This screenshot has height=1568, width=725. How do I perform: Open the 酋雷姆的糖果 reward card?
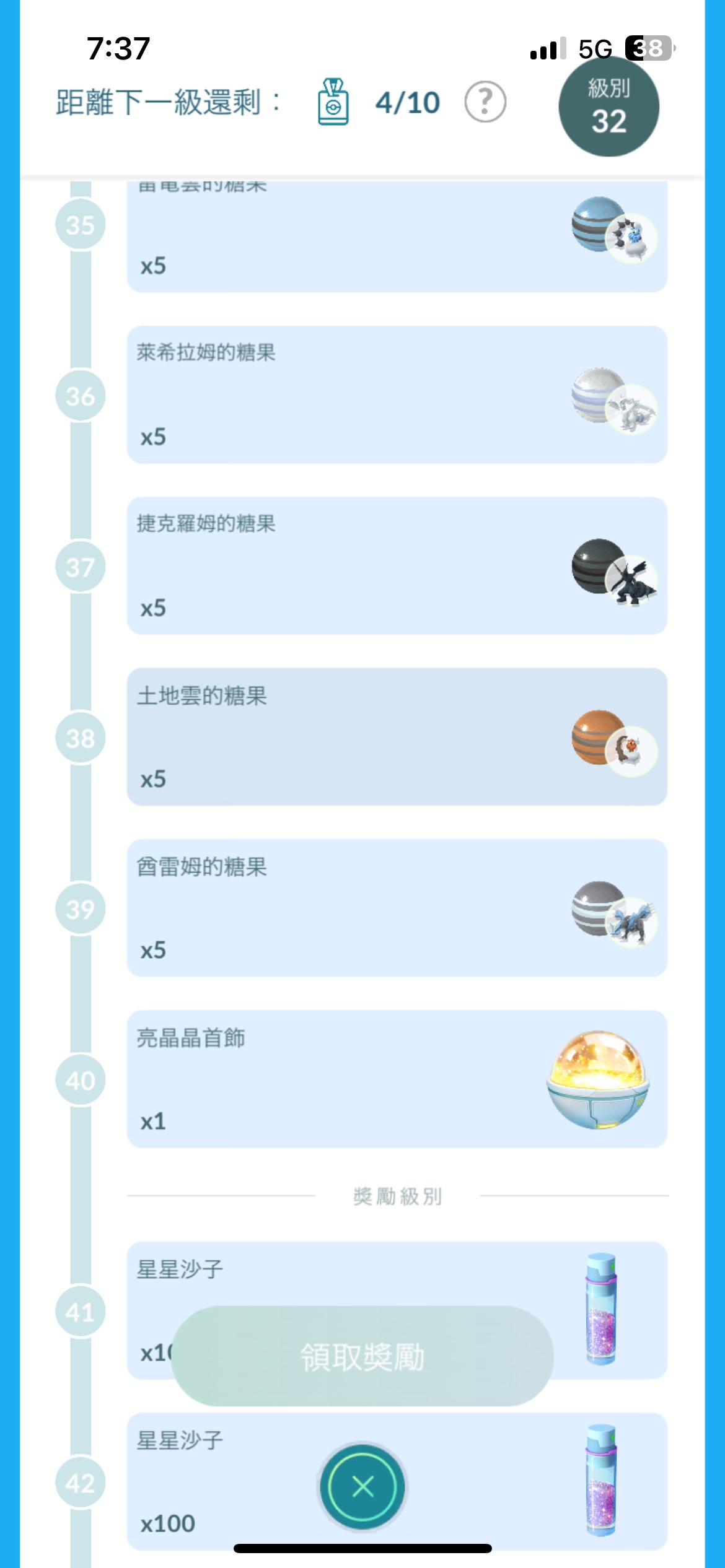pyautogui.click(x=397, y=908)
